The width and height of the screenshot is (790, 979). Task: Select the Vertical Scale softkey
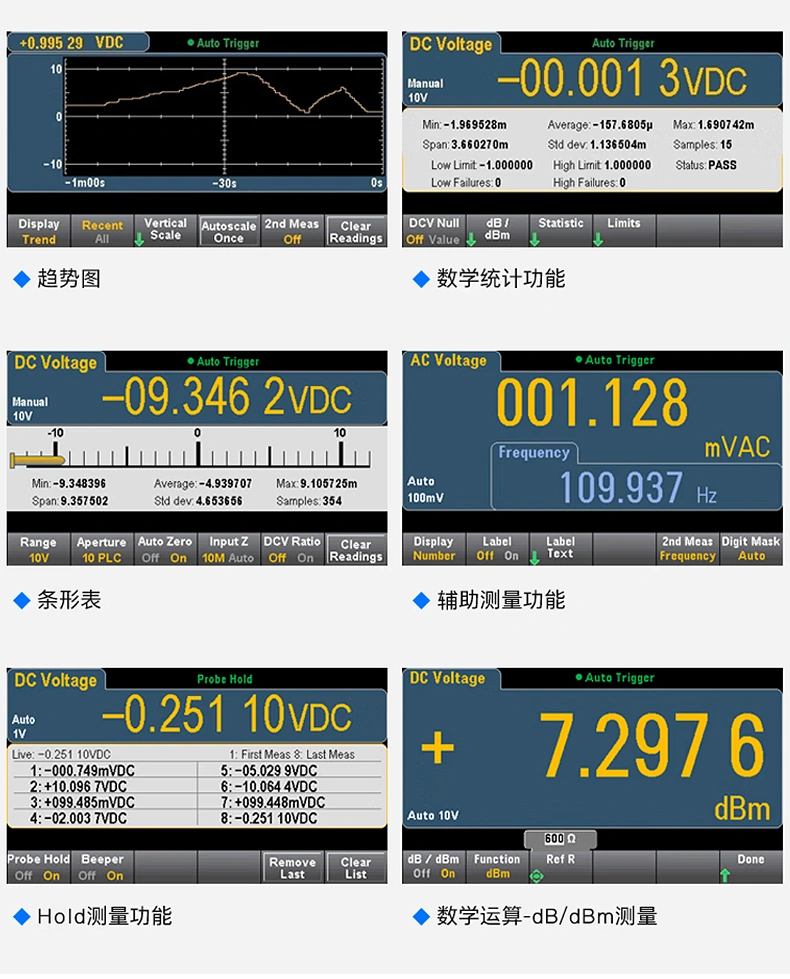tap(164, 230)
